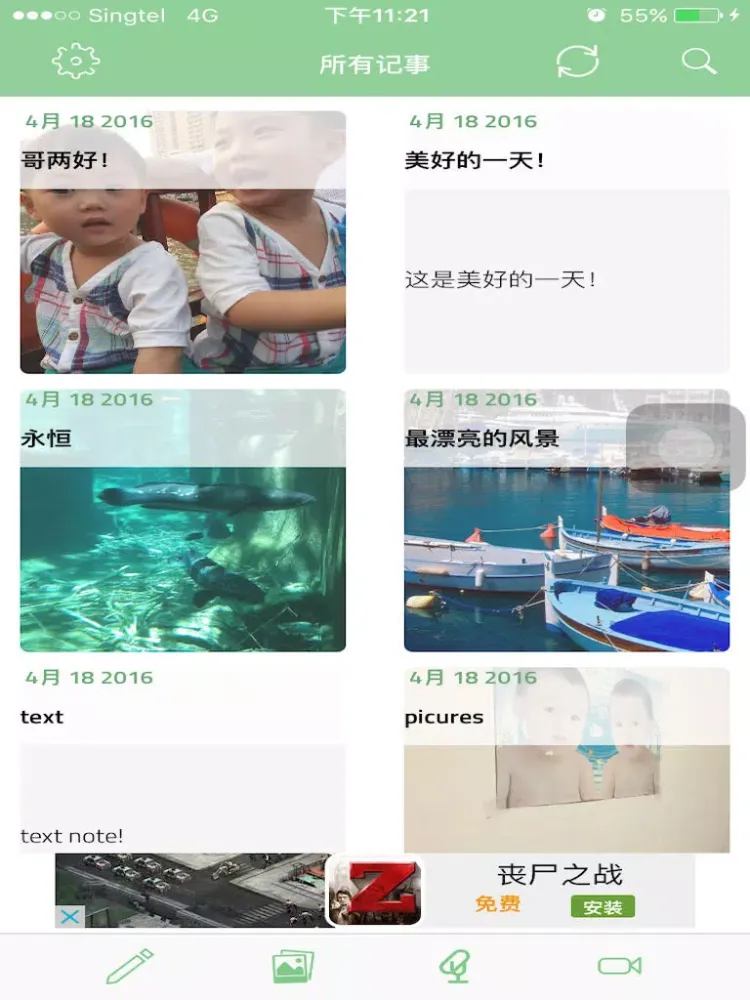The height and width of the screenshot is (1000, 750).
Task: Open the search magnifier
Action: pos(698,62)
